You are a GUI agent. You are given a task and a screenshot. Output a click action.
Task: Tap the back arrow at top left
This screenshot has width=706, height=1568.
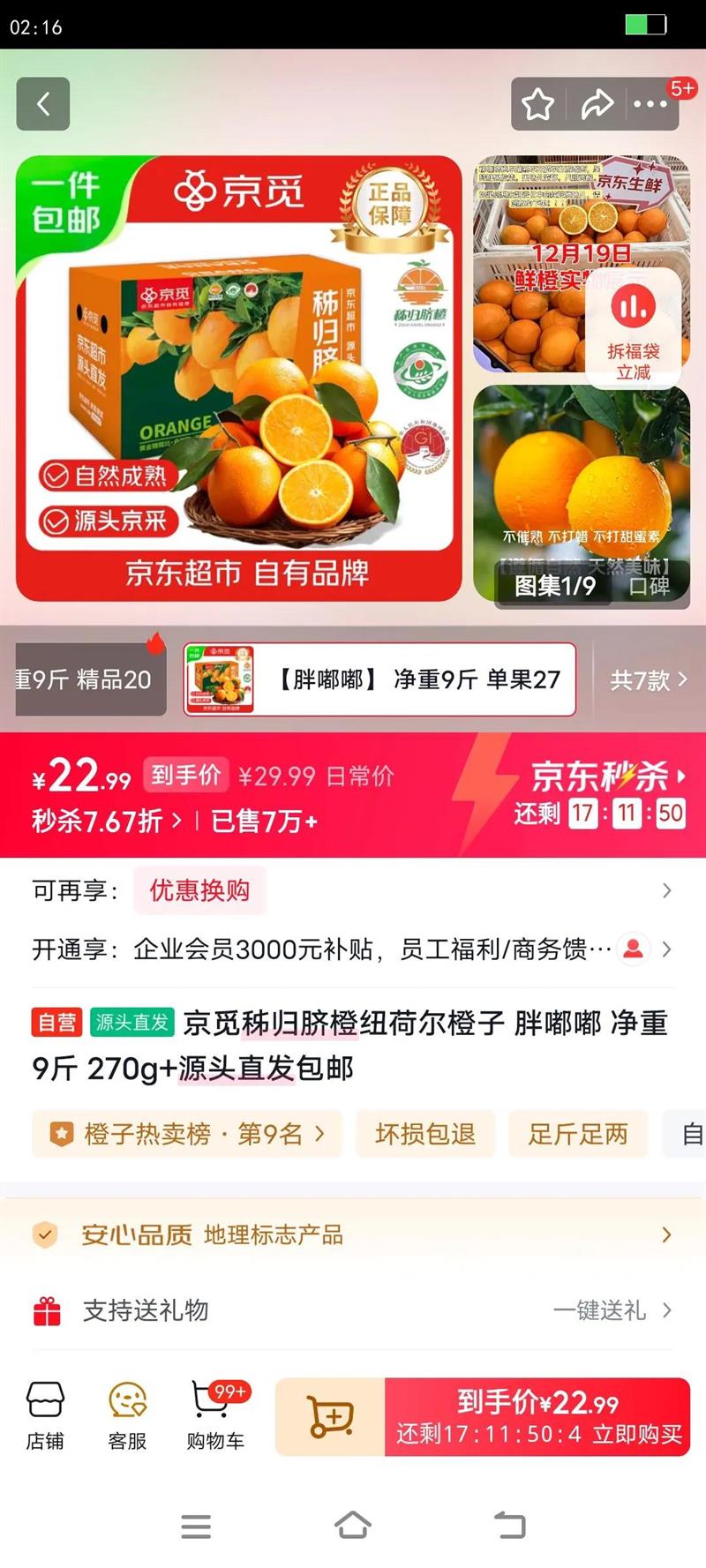[x=42, y=103]
